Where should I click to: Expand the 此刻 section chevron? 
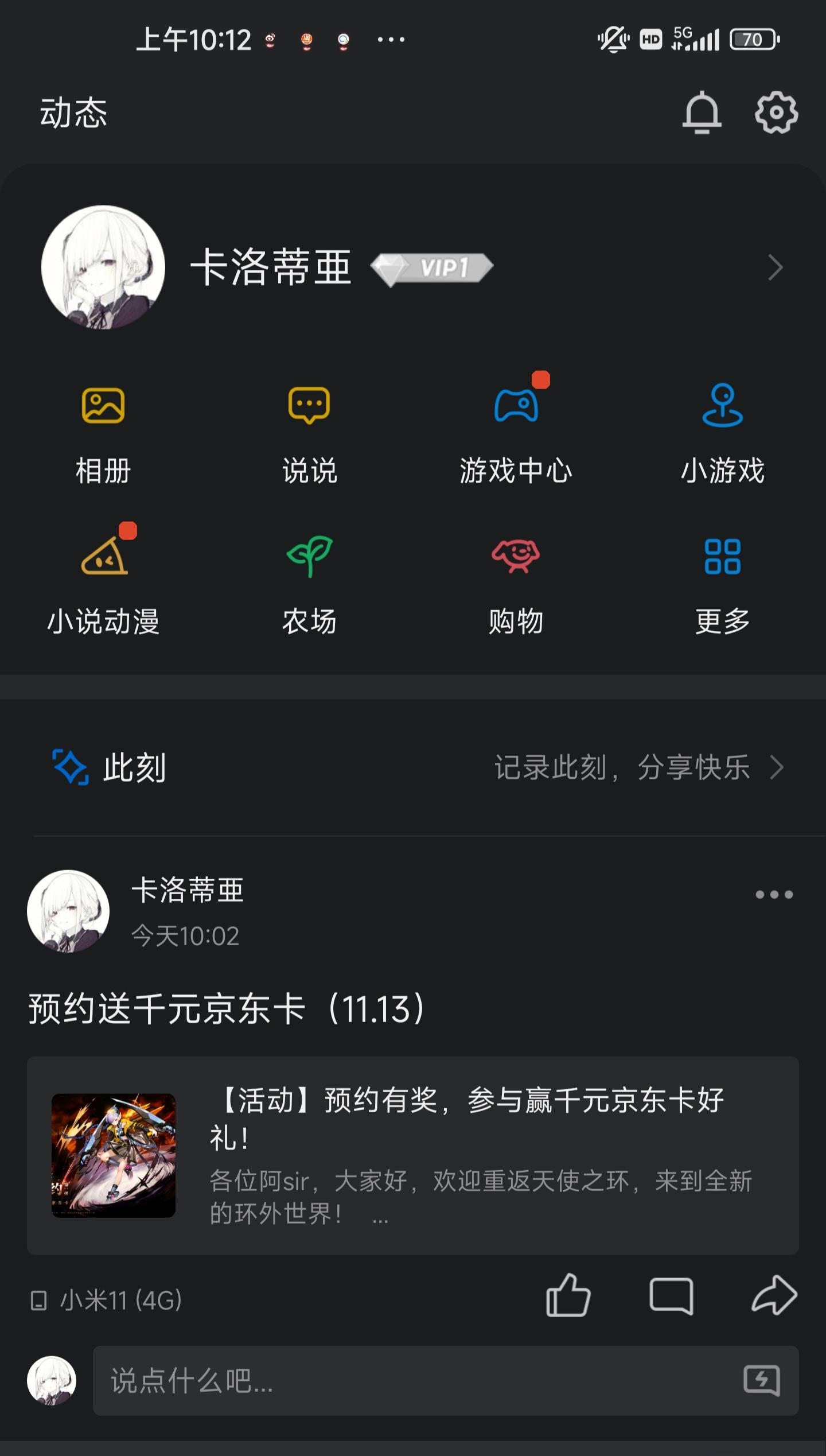[x=777, y=767]
